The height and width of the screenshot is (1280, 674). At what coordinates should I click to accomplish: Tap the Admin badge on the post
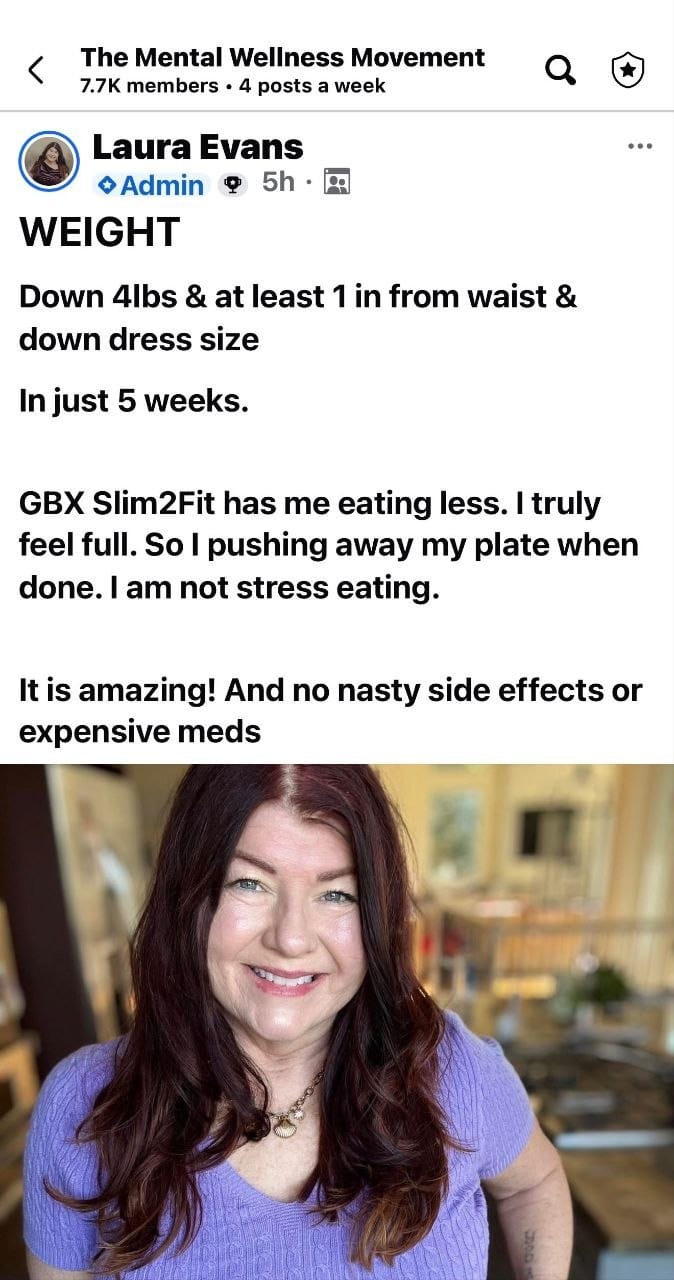click(151, 185)
